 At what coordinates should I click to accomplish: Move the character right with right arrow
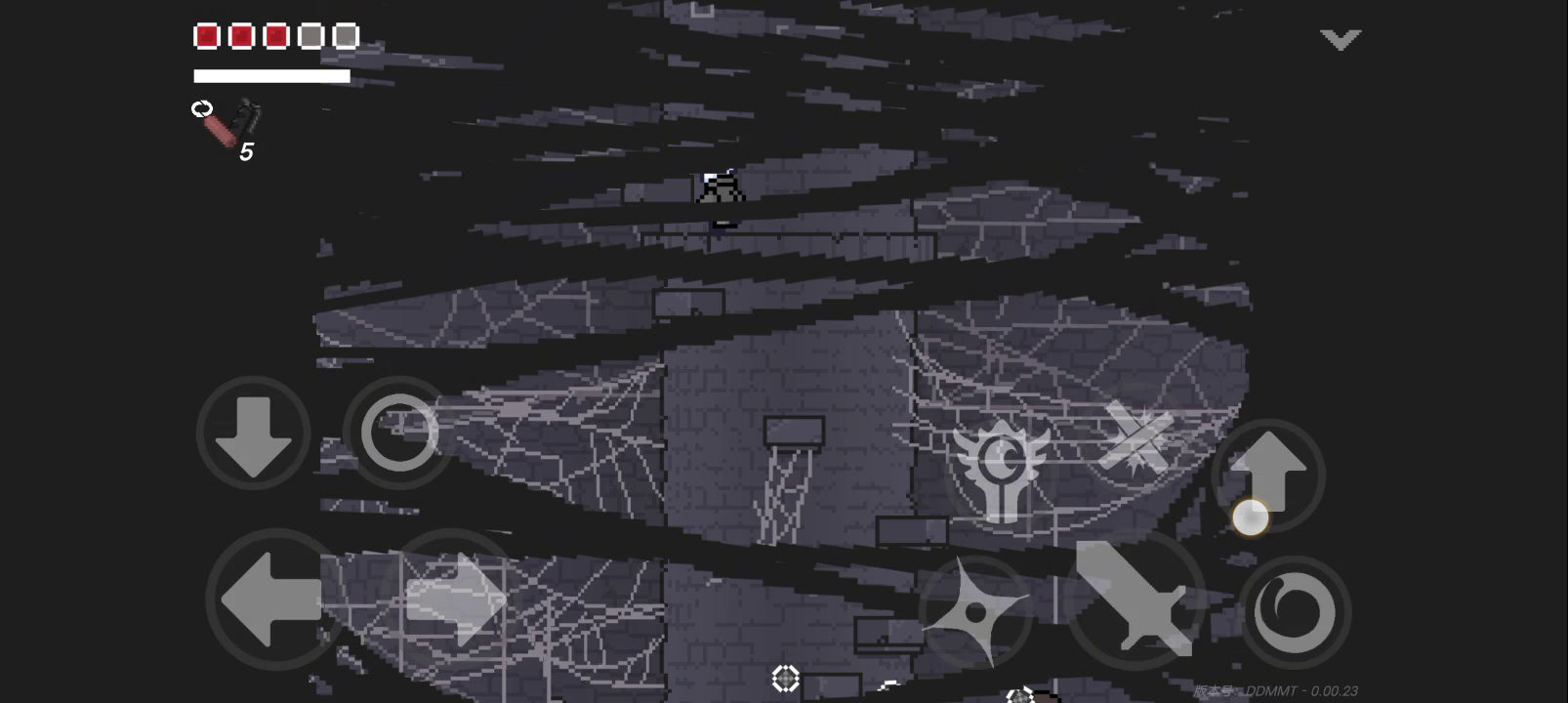tap(453, 599)
